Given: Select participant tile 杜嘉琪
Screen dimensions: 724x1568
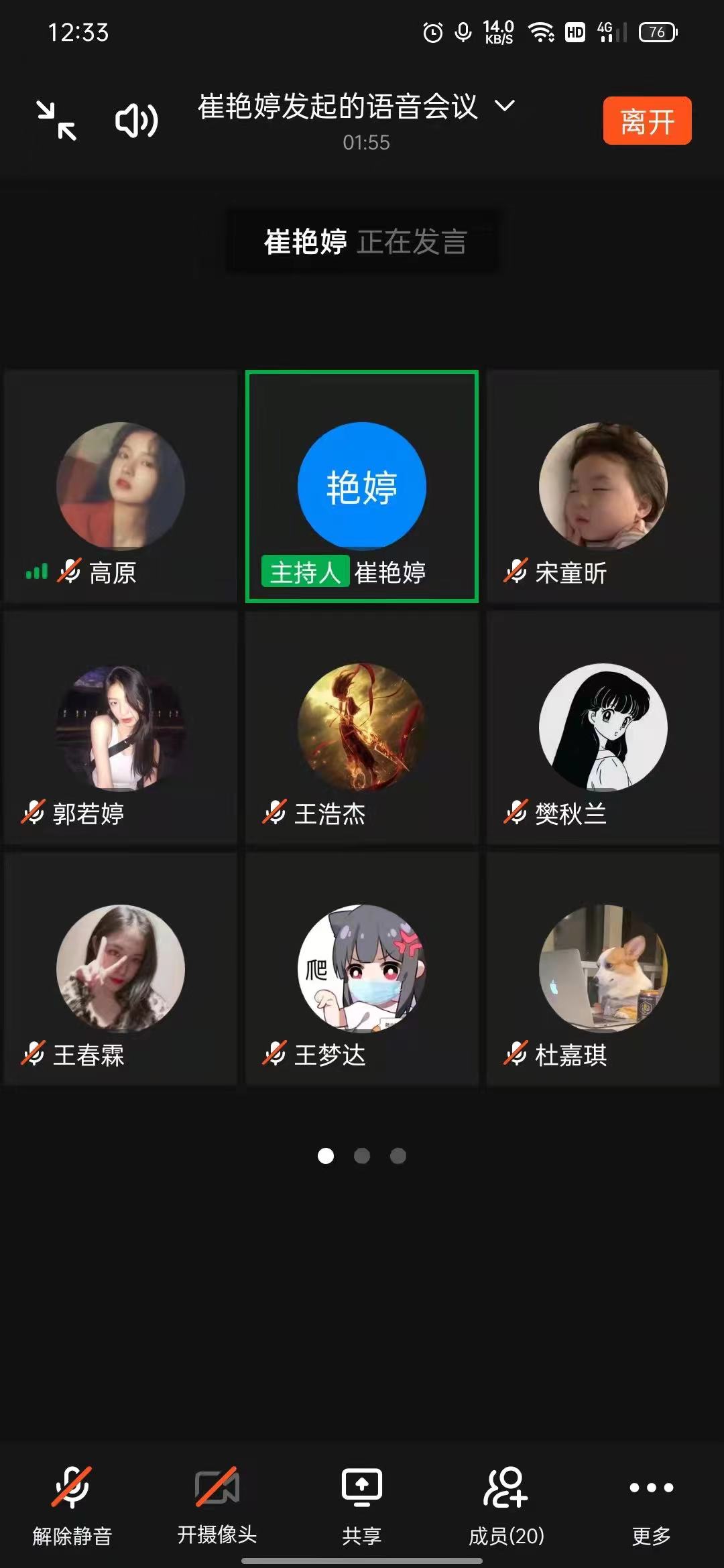Looking at the screenshot, I should coord(603,970).
